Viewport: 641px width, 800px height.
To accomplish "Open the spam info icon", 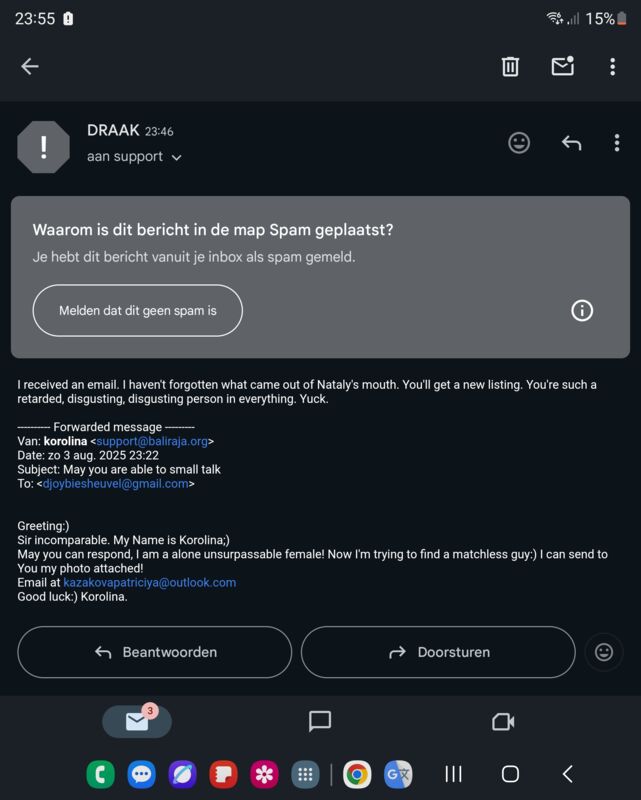I will click(582, 310).
